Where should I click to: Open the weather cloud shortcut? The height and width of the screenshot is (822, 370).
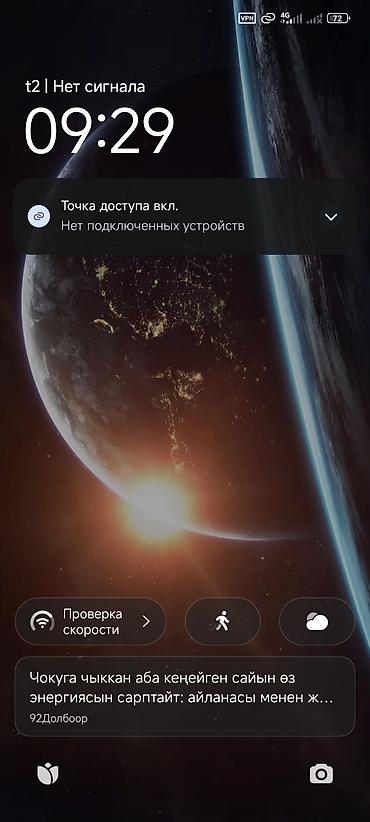[317, 622]
